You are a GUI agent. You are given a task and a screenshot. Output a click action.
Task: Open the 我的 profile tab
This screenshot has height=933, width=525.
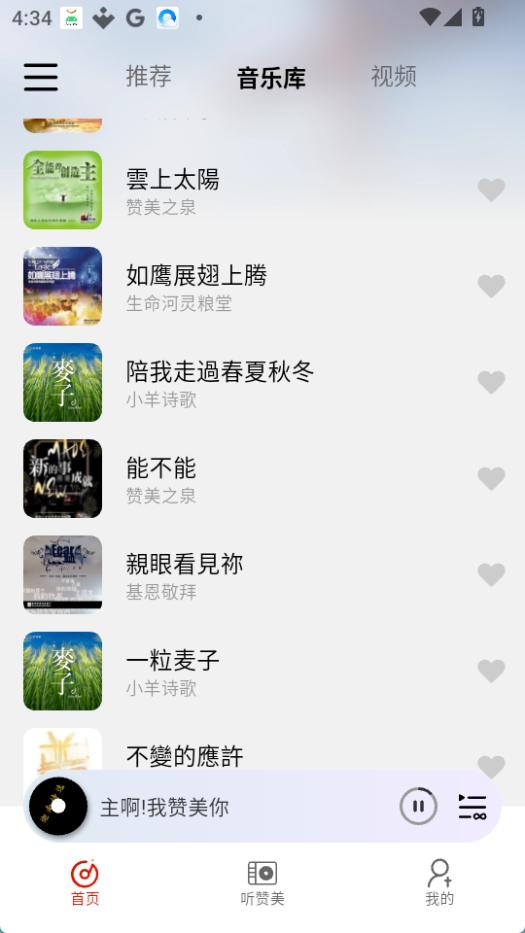(x=439, y=883)
